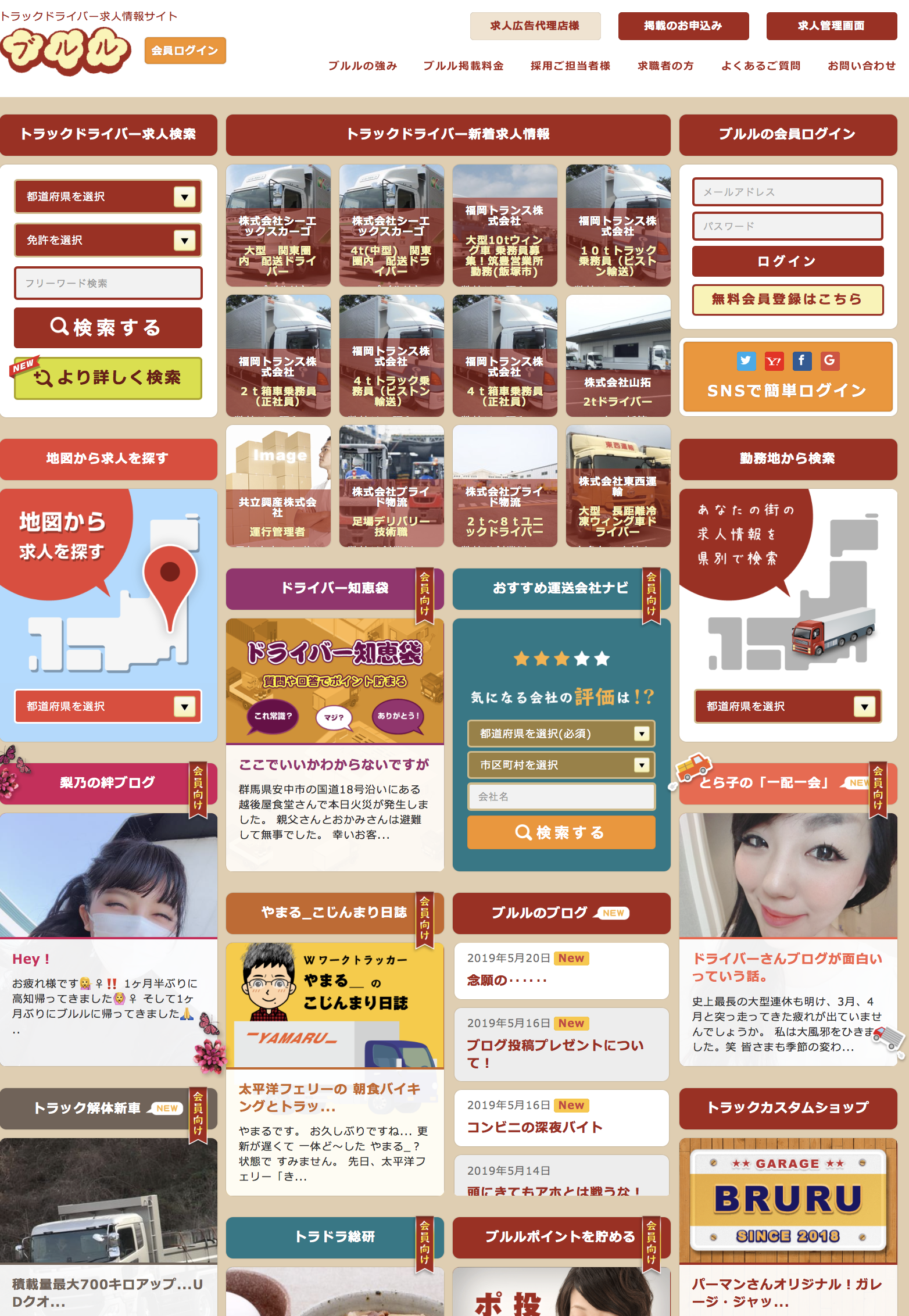
Task: Expand 都道府県を選択(必須) dropdown
Action: (561, 734)
